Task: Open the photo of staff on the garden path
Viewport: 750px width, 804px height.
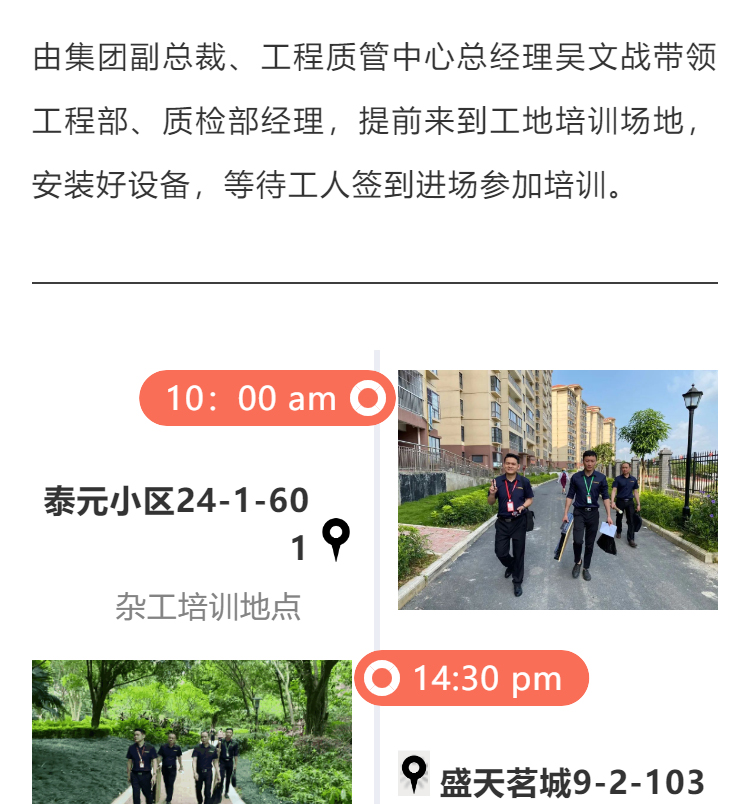Action: point(192,732)
